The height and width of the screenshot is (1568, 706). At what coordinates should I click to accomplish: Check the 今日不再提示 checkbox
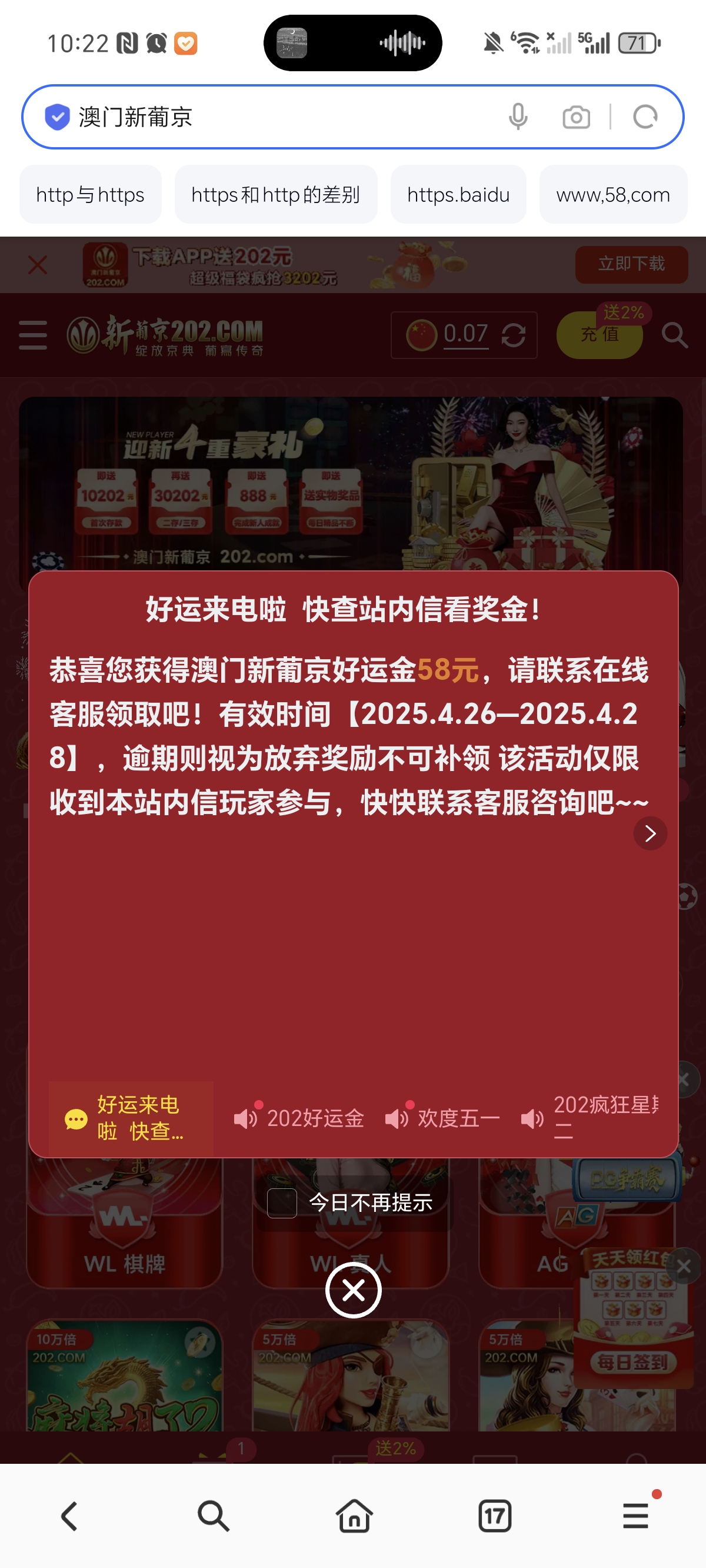tap(282, 1203)
